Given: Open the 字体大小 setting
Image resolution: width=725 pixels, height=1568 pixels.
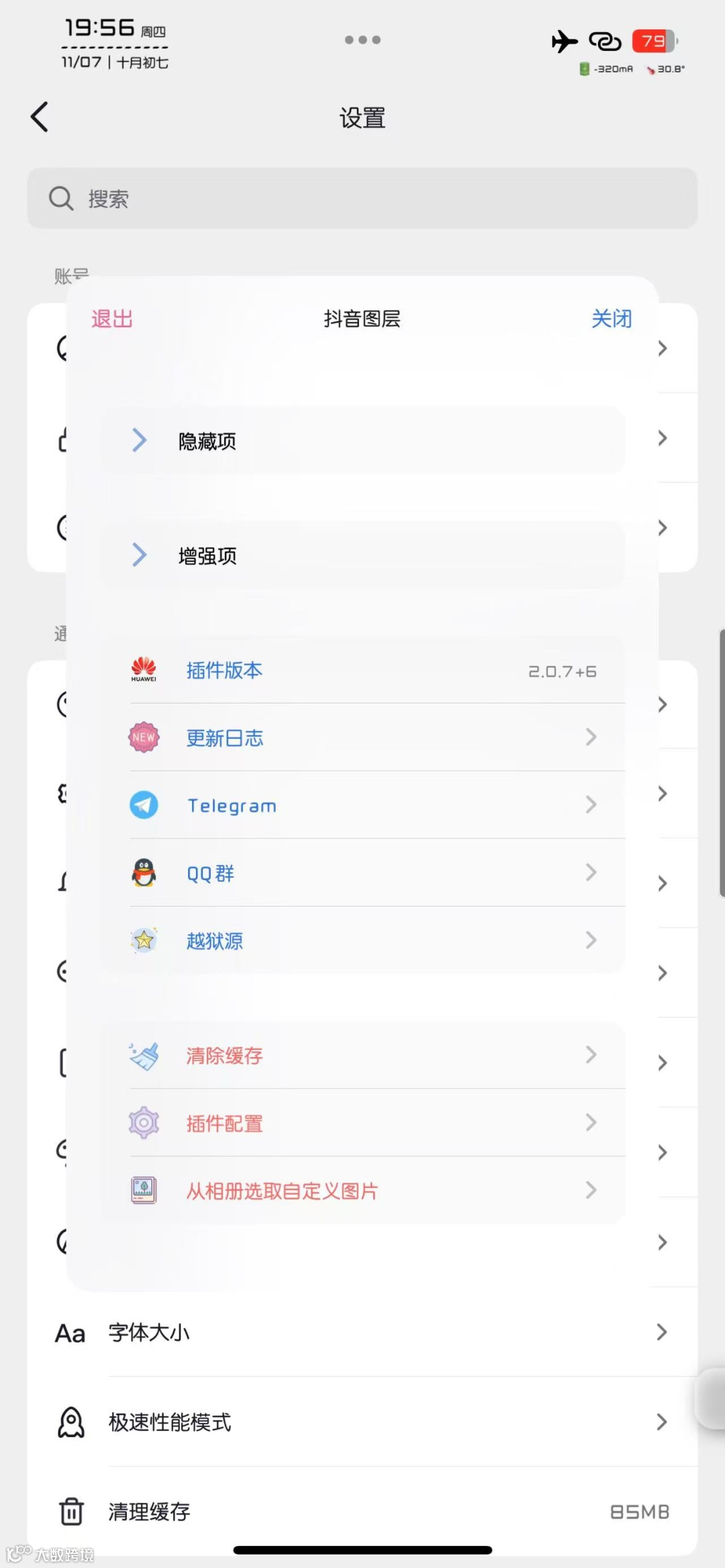Looking at the screenshot, I should point(362,1332).
